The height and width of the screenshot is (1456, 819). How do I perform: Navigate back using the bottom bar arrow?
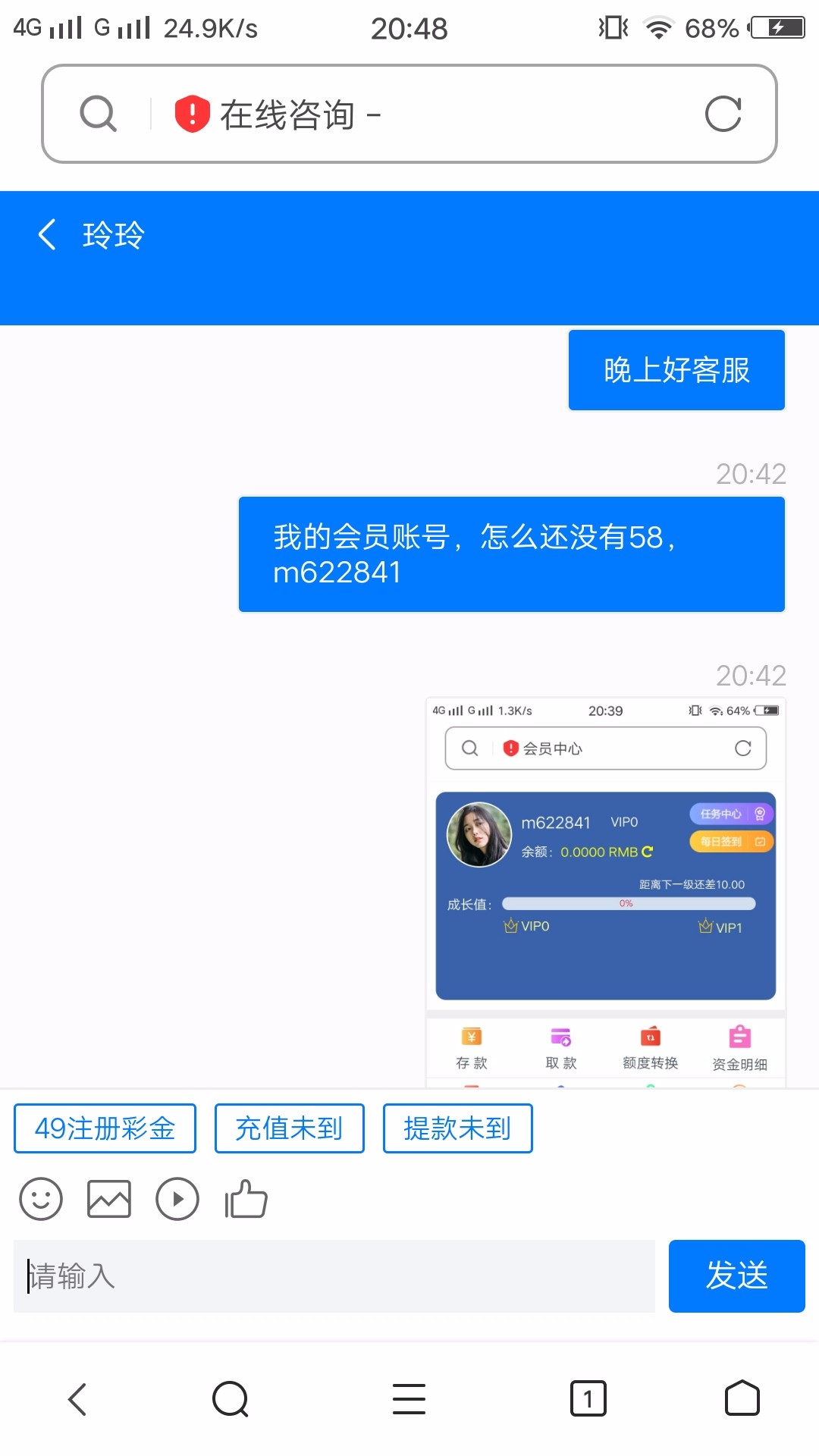77,1399
